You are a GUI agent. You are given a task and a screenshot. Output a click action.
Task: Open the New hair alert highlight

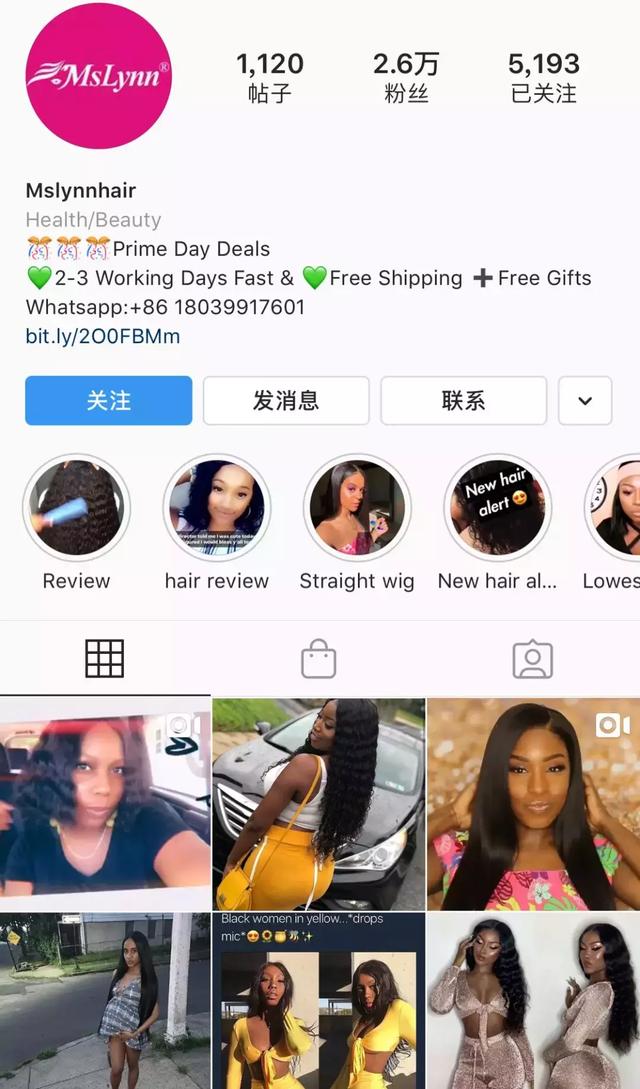coord(497,508)
